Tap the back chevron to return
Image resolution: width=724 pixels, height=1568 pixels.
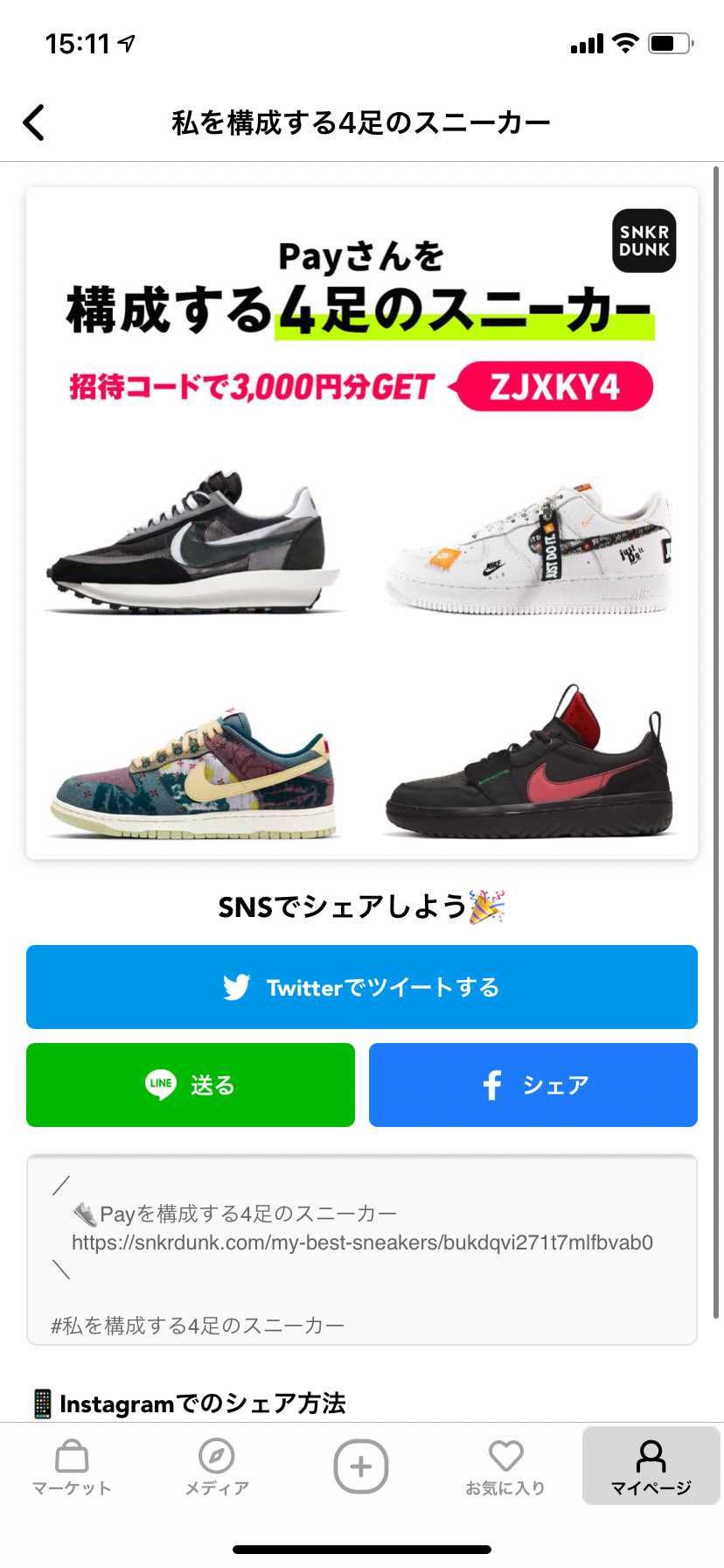33,122
